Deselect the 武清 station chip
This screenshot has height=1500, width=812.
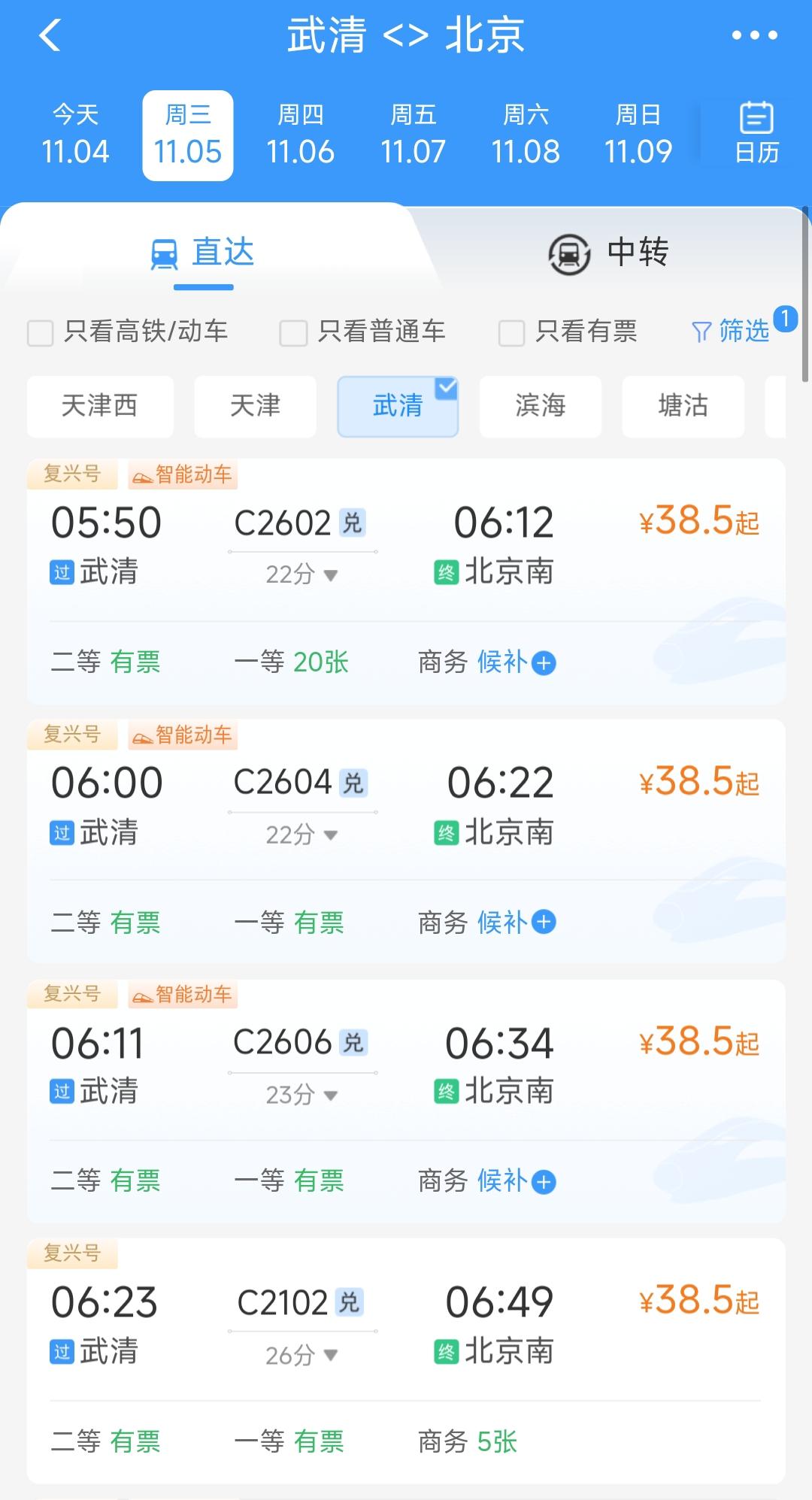[398, 406]
